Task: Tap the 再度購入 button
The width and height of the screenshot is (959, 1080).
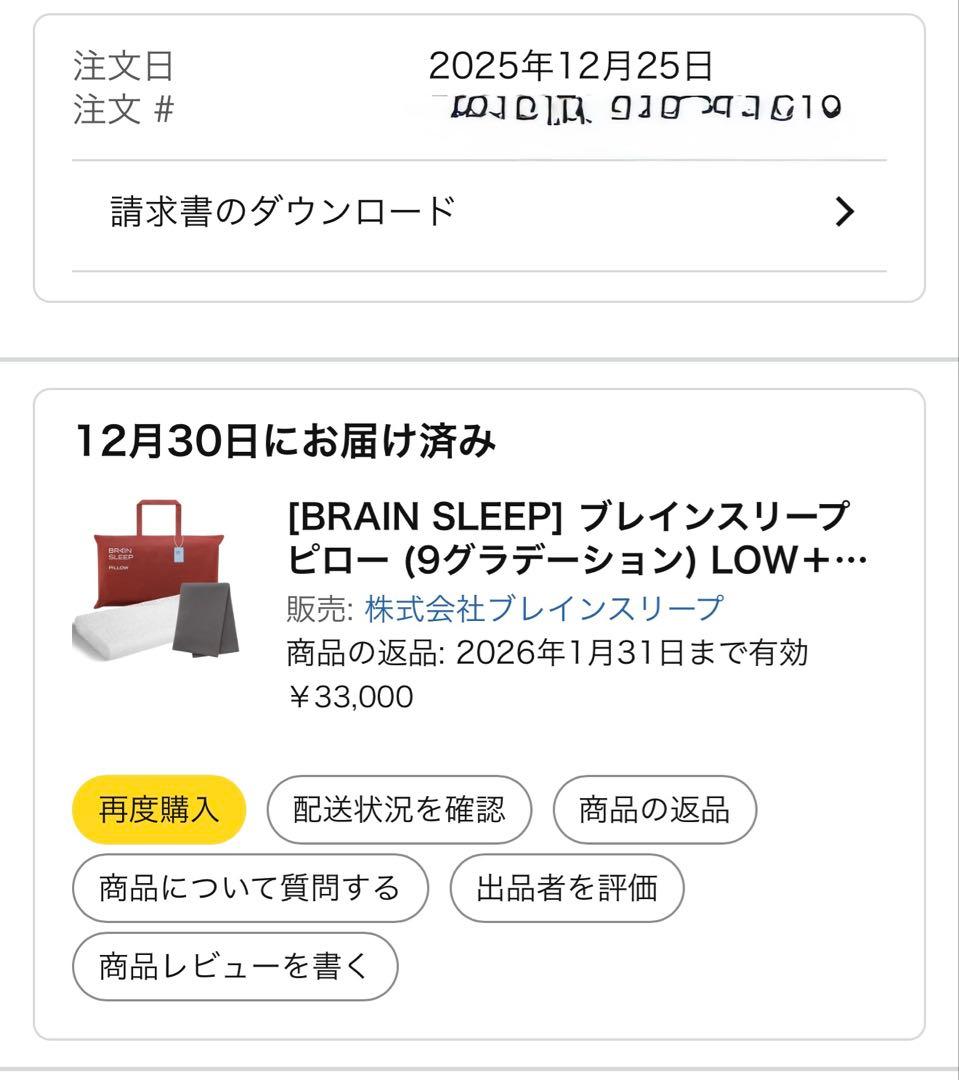Action: [x=159, y=810]
